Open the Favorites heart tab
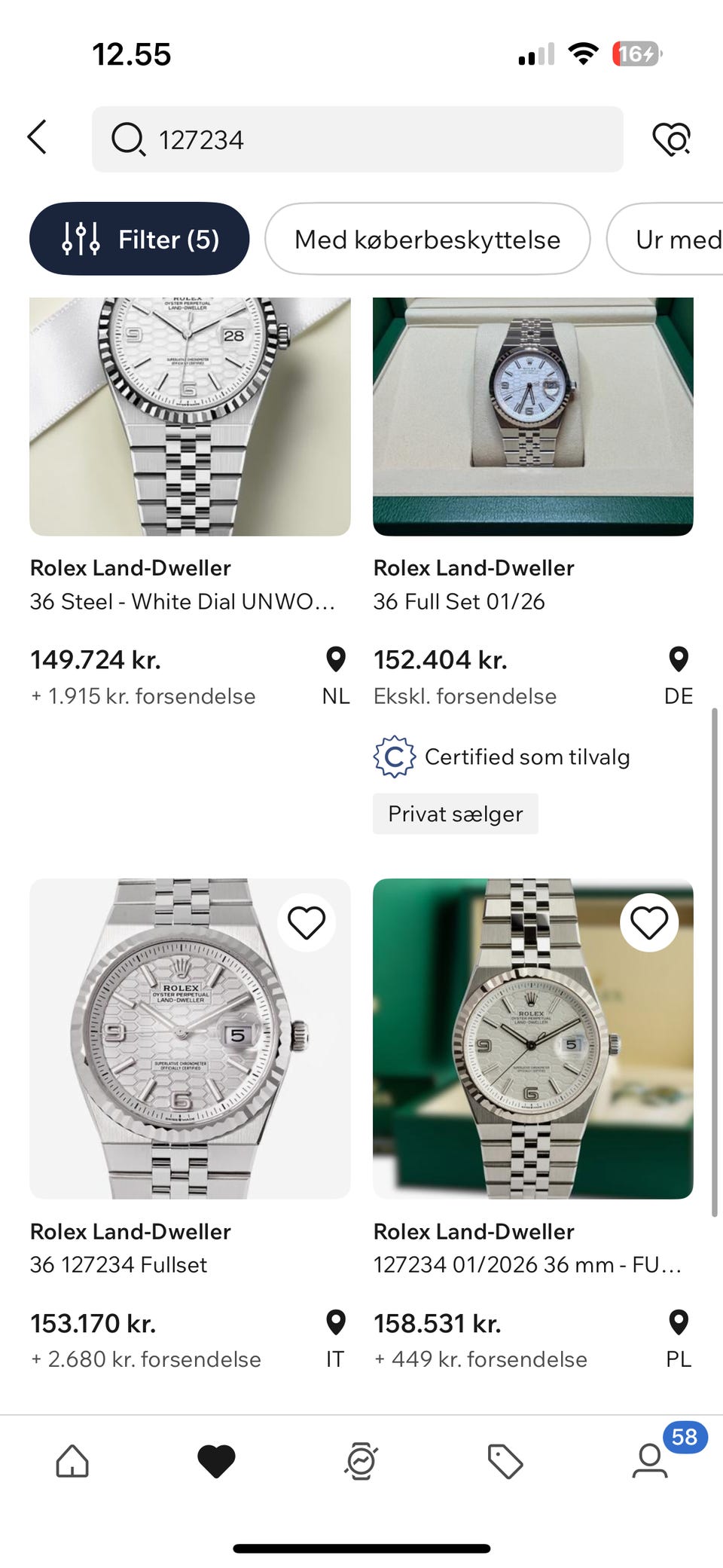The image size is (723, 1568). (216, 1461)
